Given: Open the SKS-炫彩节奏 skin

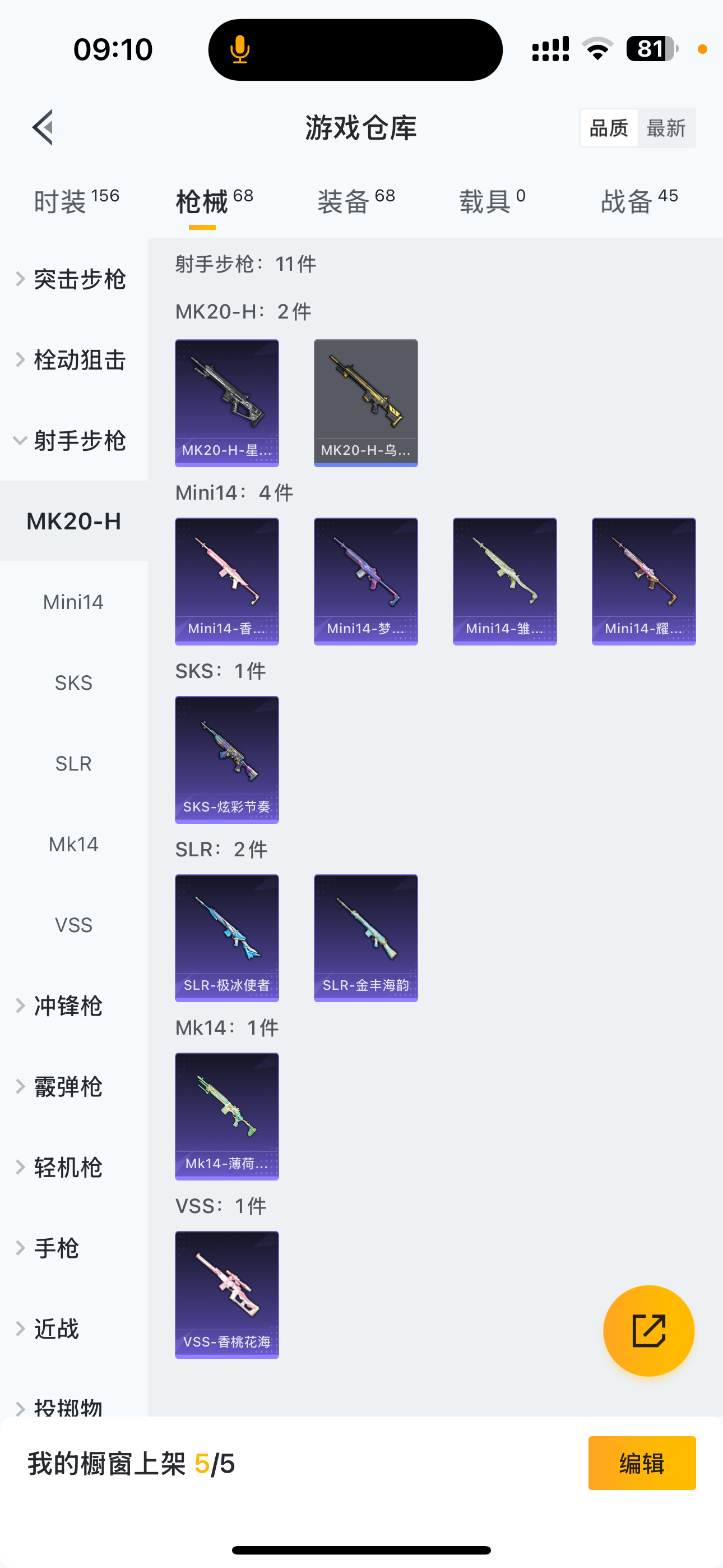Looking at the screenshot, I should (x=226, y=759).
